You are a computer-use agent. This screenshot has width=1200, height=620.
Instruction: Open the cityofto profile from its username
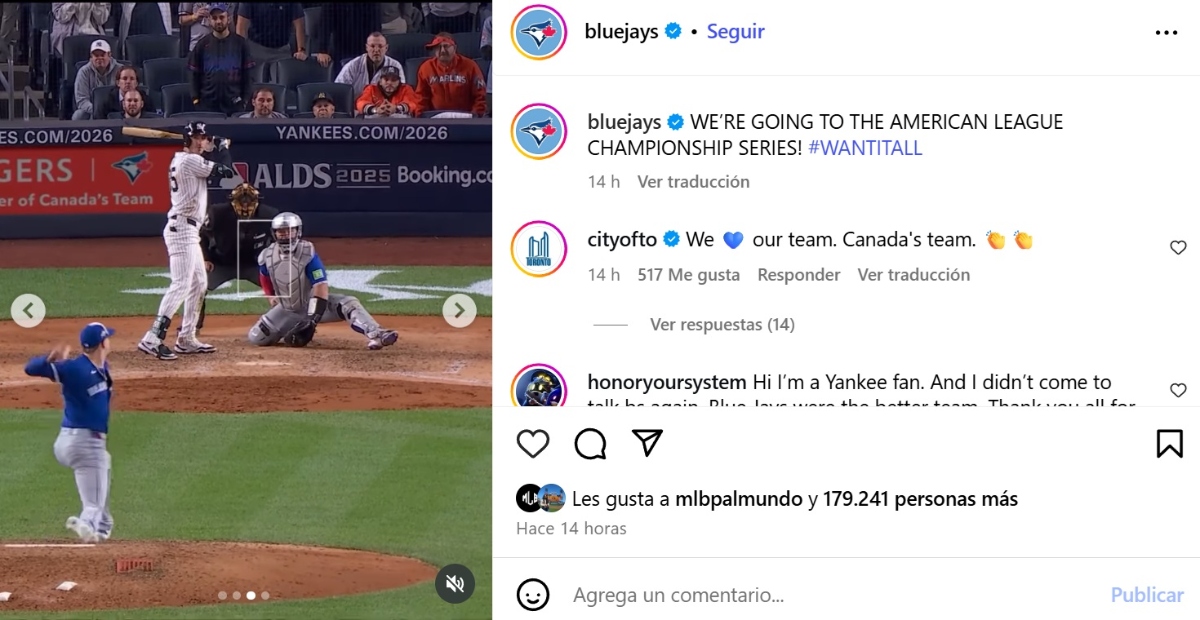[x=622, y=239]
